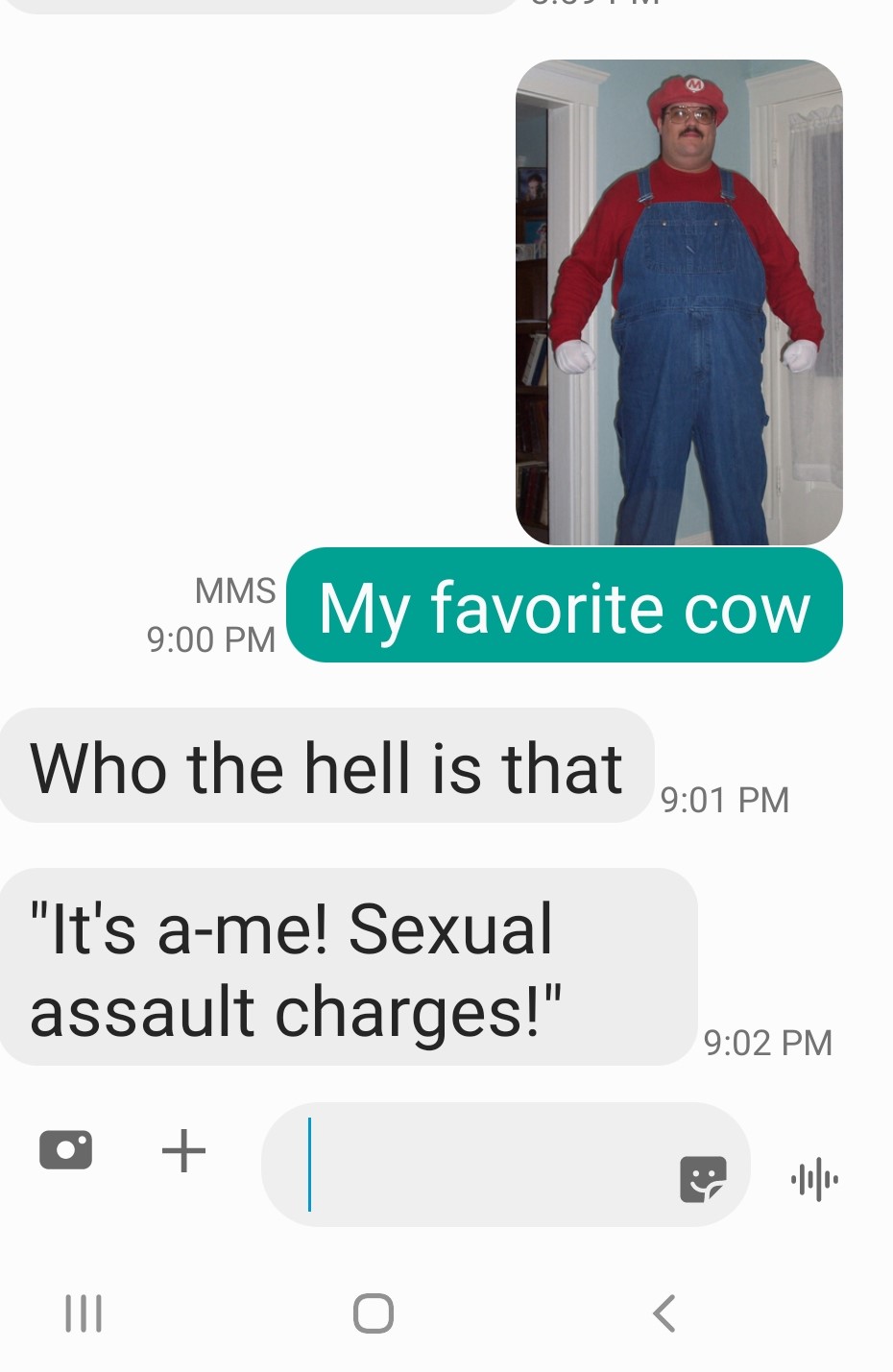Image resolution: width=893 pixels, height=1372 pixels.
Task: Tap the plus attachment button
Action: pyautogui.click(x=183, y=1149)
